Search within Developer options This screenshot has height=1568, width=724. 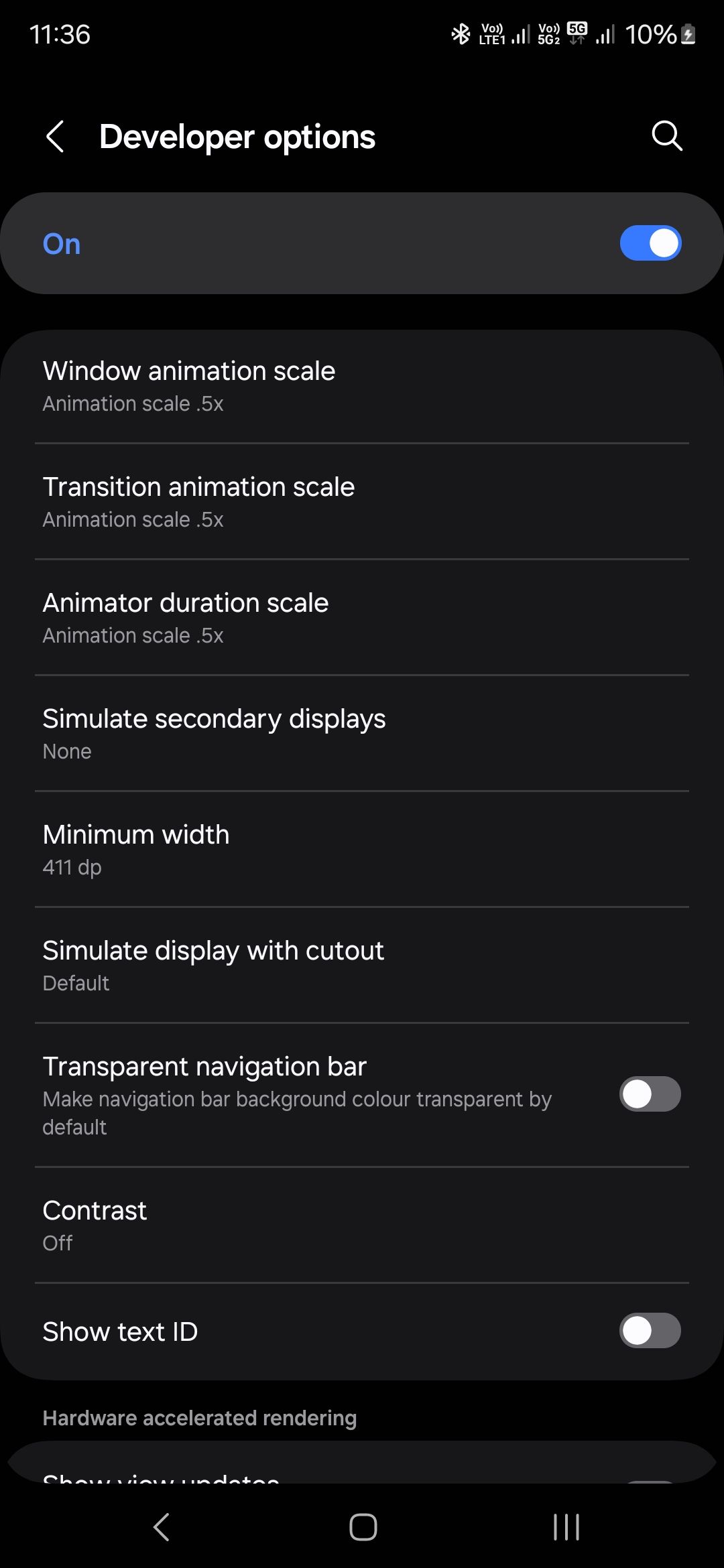(x=666, y=137)
